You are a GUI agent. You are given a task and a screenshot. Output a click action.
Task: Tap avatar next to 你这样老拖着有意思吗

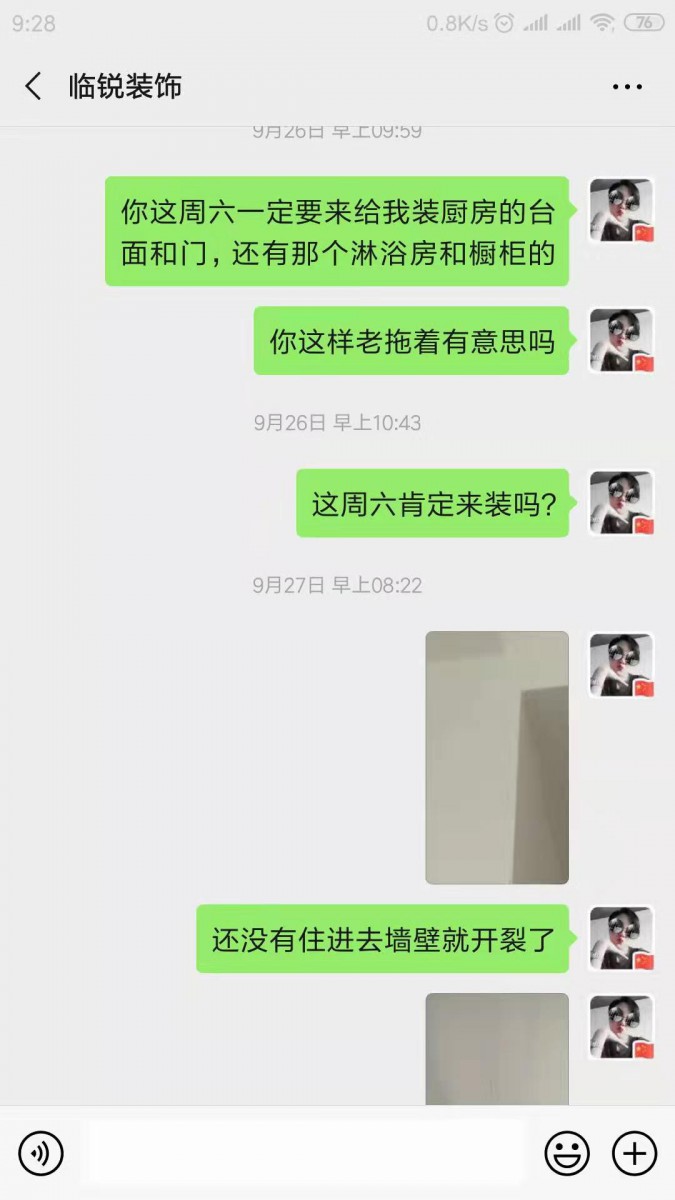(621, 340)
